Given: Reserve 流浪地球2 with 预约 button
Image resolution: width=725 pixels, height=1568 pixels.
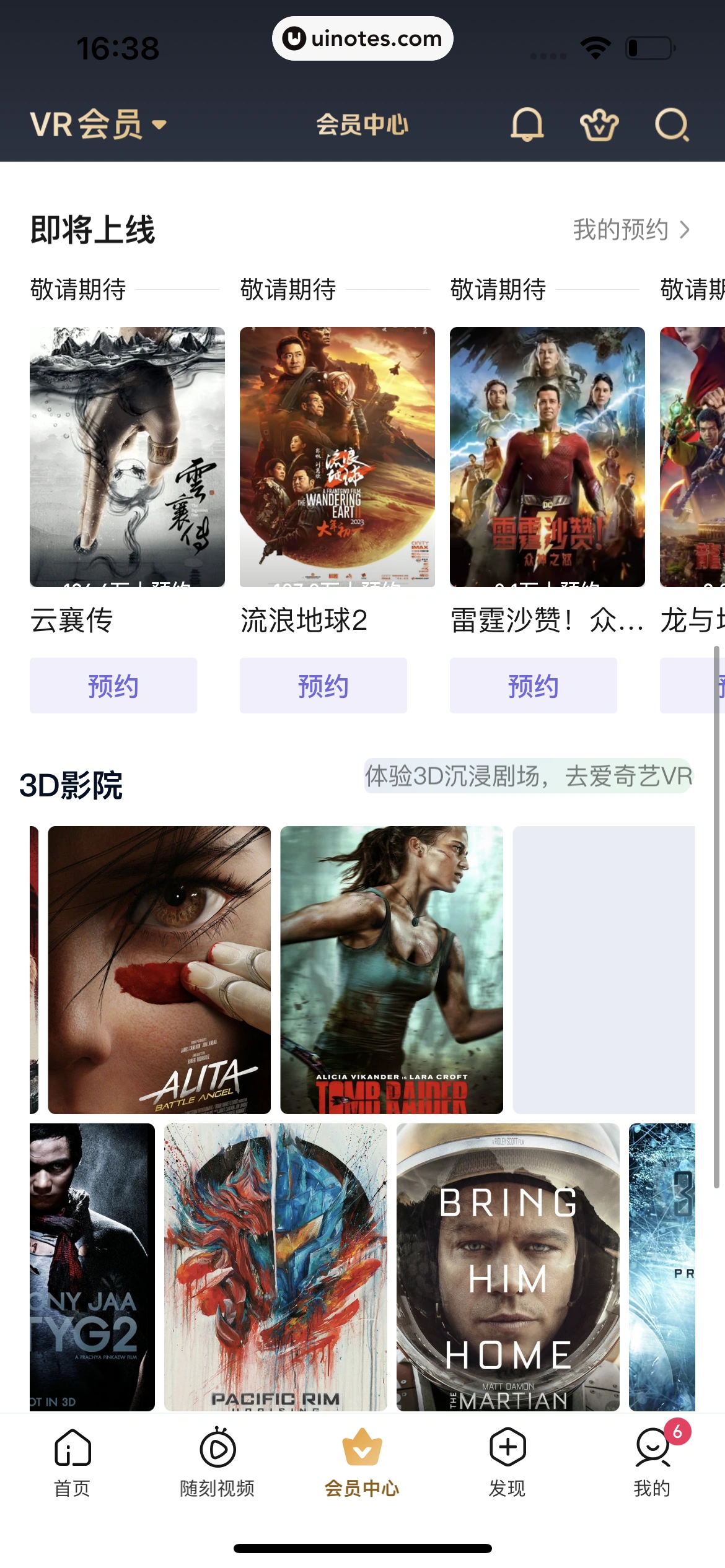Looking at the screenshot, I should 323,686.
